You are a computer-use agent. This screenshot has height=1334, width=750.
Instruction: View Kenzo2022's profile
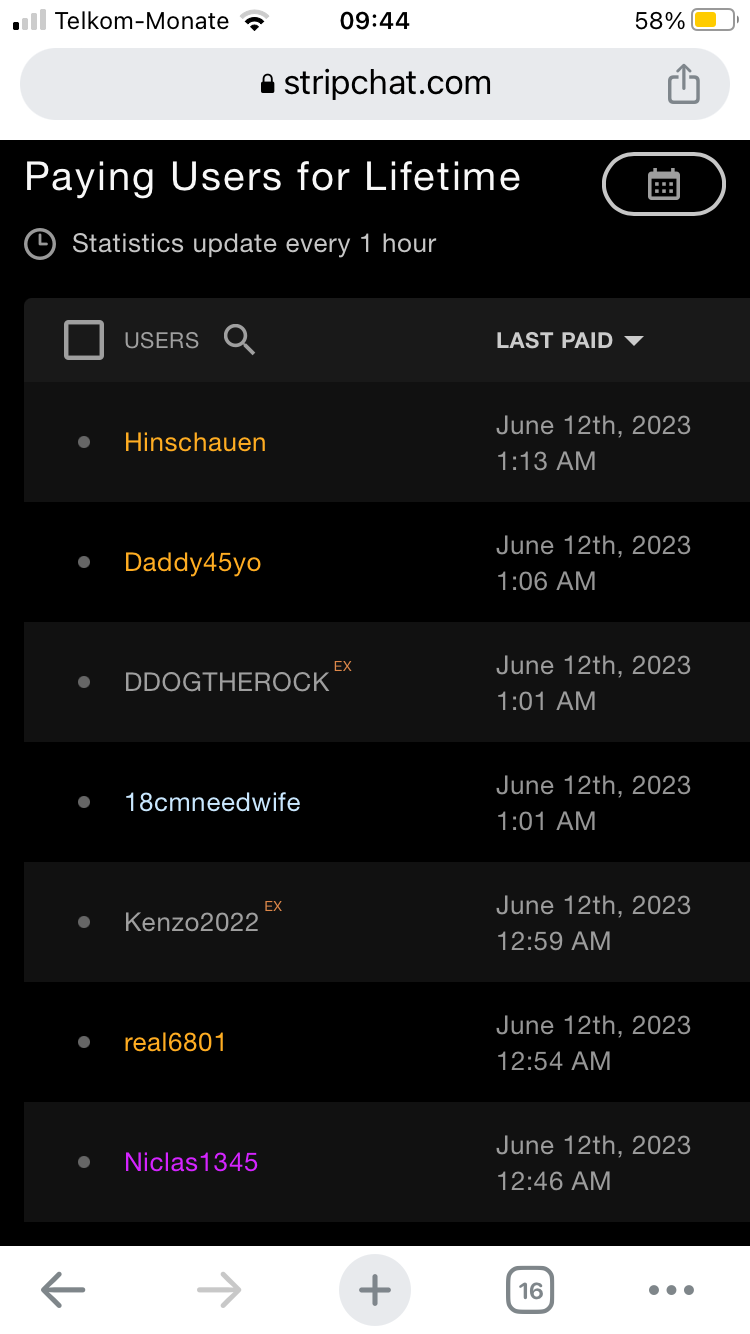pos(191,922)
